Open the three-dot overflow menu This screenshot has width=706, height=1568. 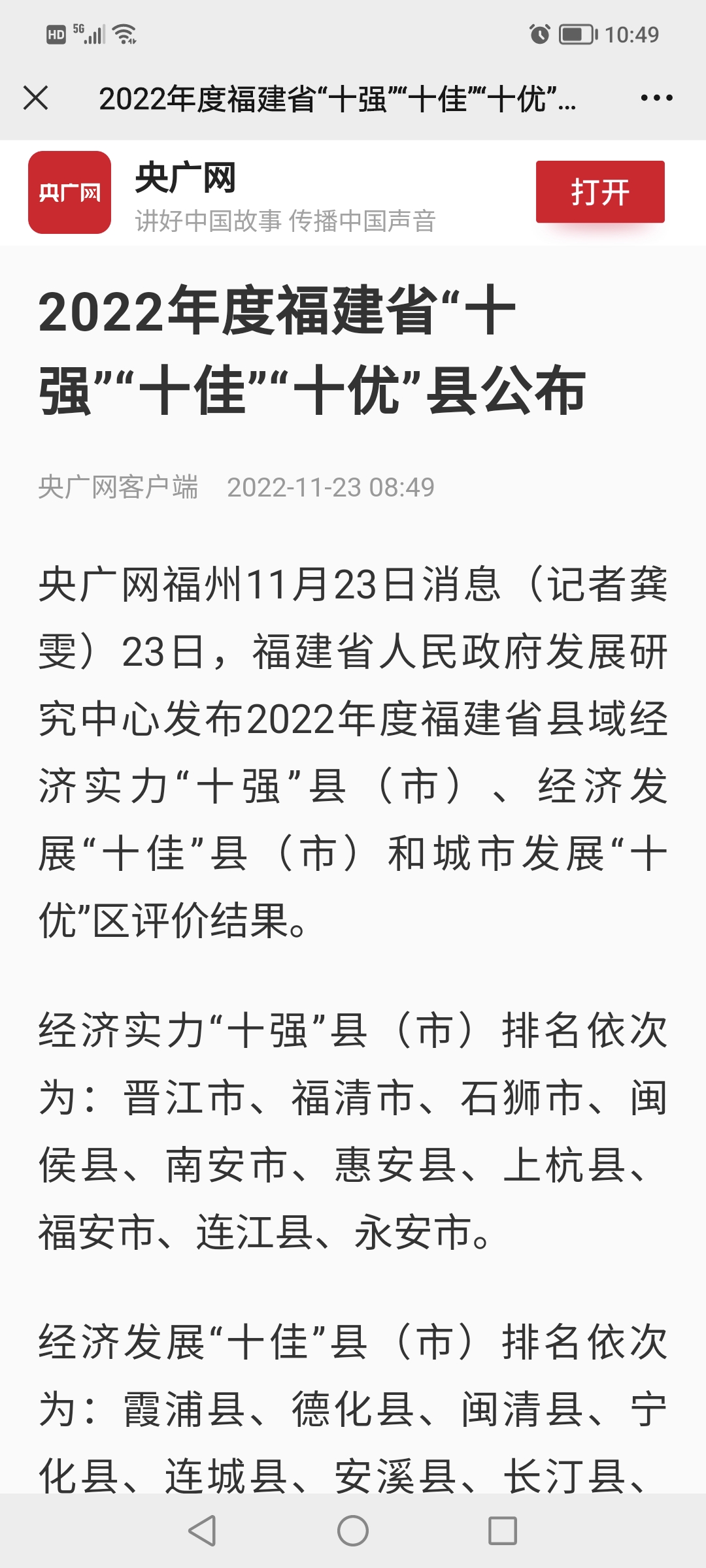click(x=656, y=98)
